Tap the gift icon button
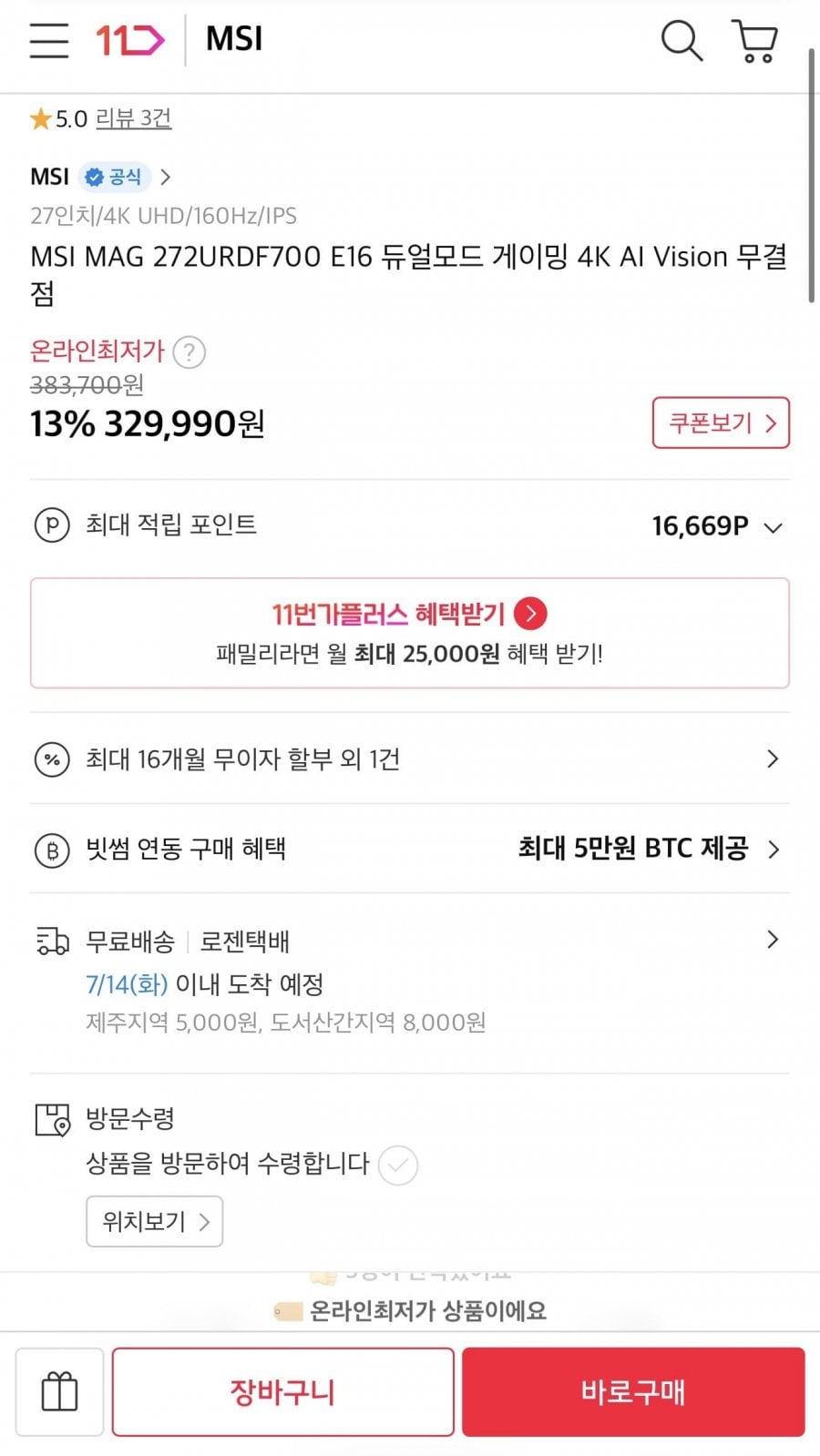 coord(60,1391)
